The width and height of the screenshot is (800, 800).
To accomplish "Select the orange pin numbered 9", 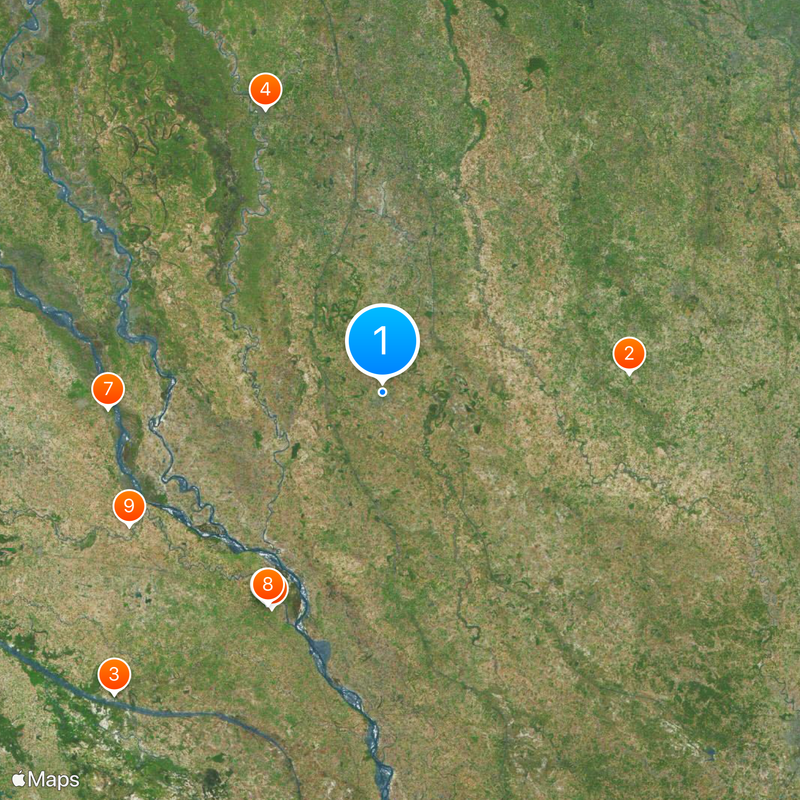I will [128, 506].
